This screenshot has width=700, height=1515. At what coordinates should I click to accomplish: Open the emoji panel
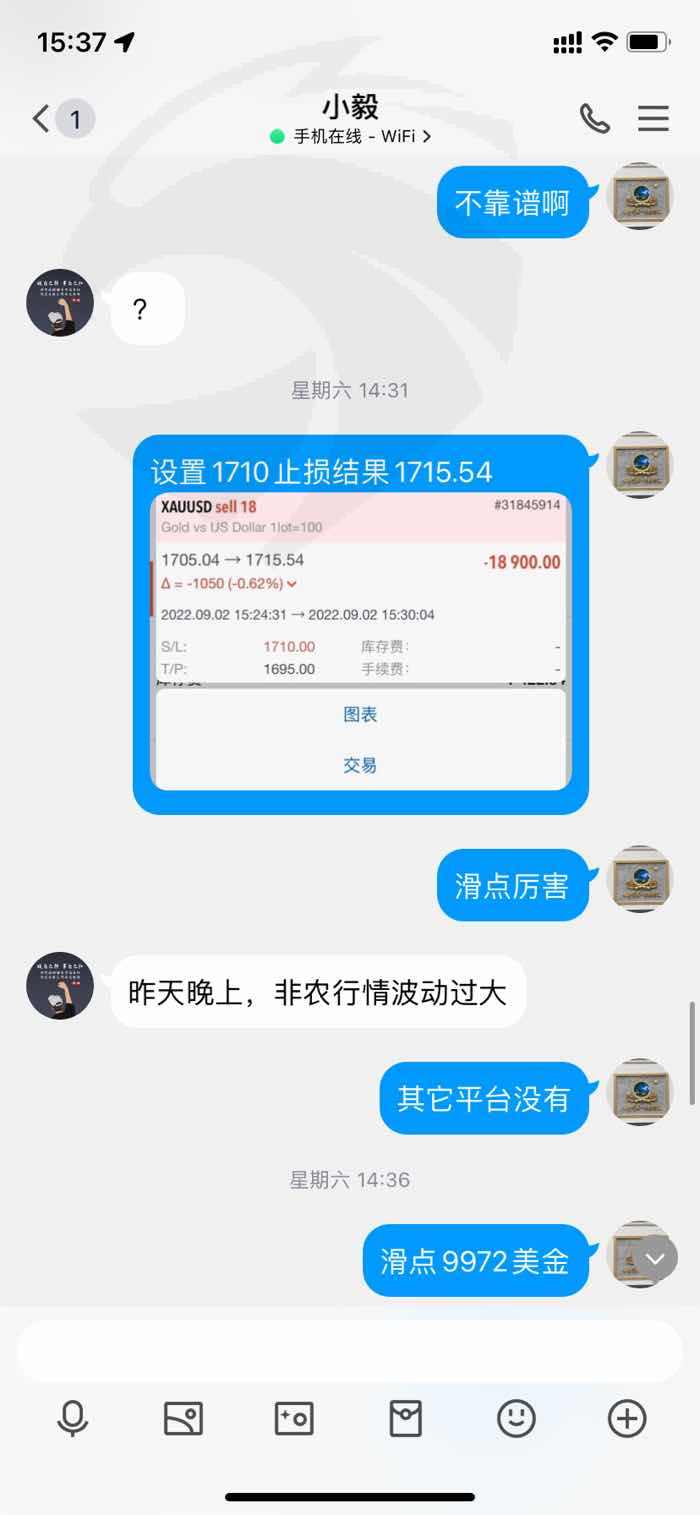[516, 1418]
